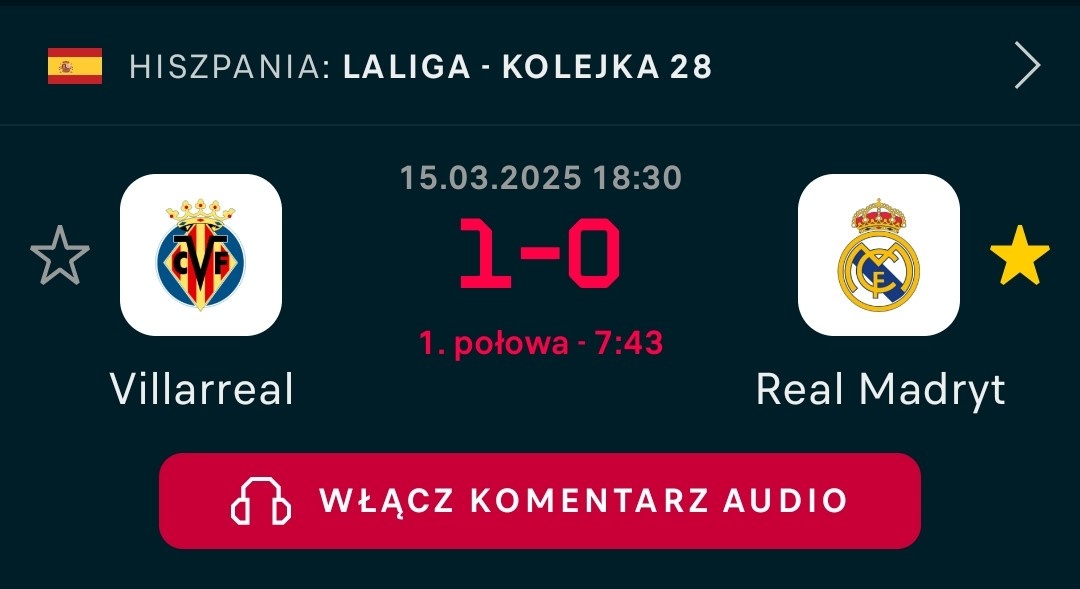Remove Real Madryt from favorites
This screenshot has width=1080, height=589.
pyautogui.click(x=1019, y=255)
